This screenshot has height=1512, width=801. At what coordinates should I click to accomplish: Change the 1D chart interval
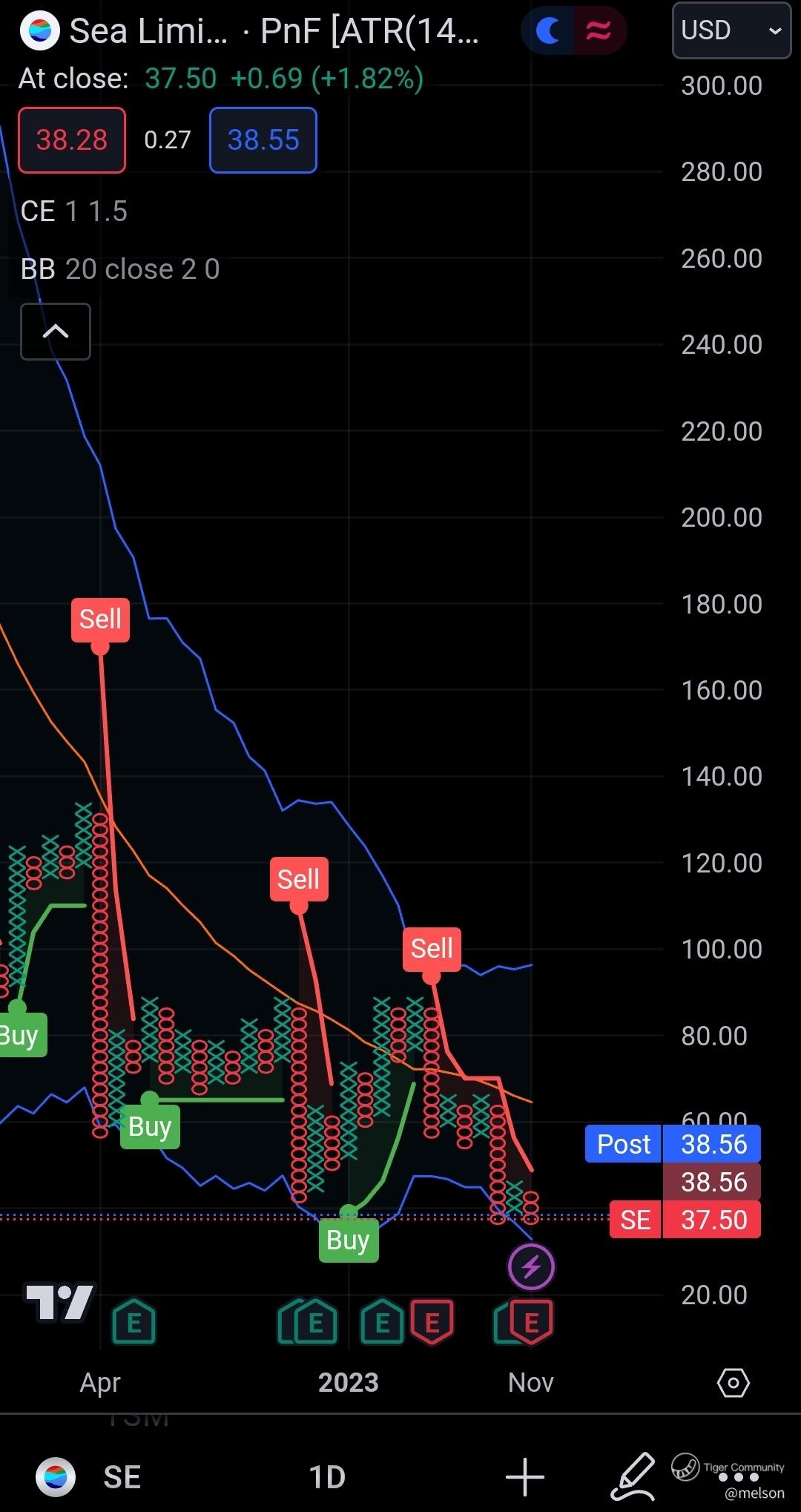click(x=327, y=1477)
